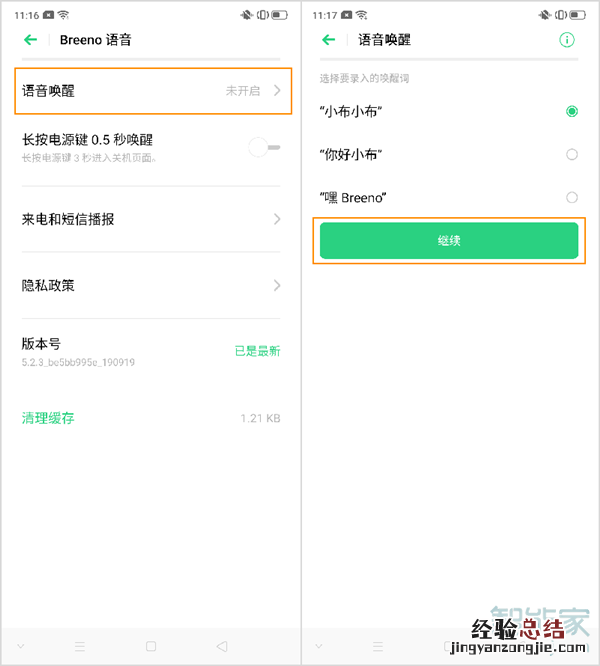Tap the green 继续 button
This screenshot has width=600, height=666.
click(449, 242)
